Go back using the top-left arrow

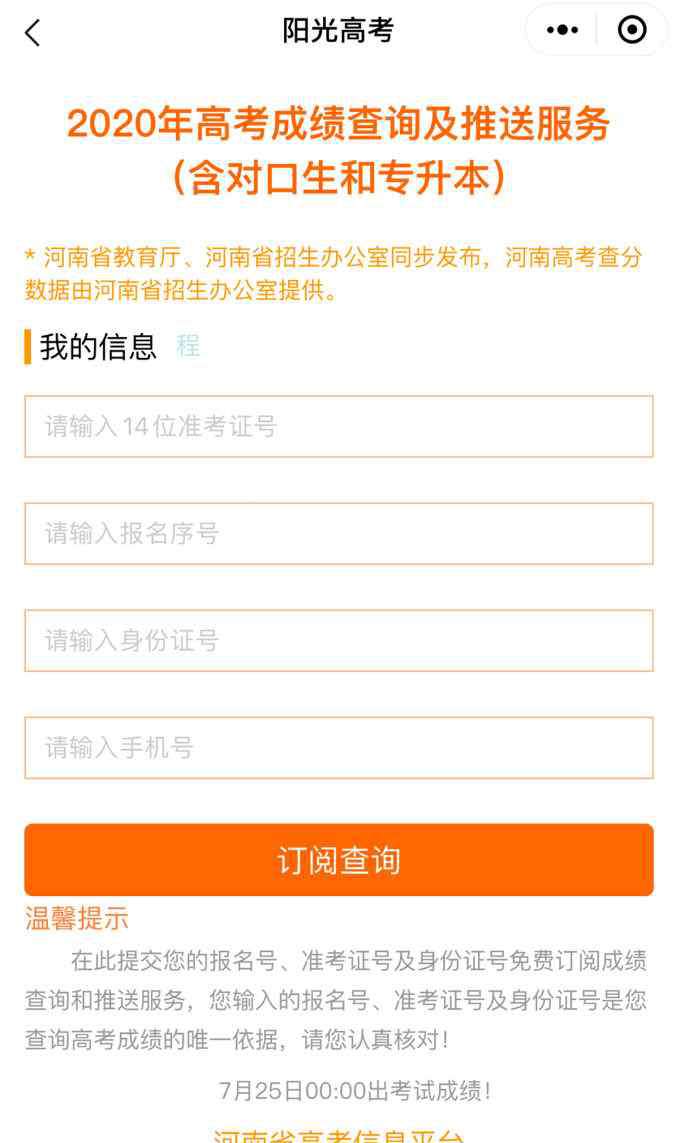point(33,33)
